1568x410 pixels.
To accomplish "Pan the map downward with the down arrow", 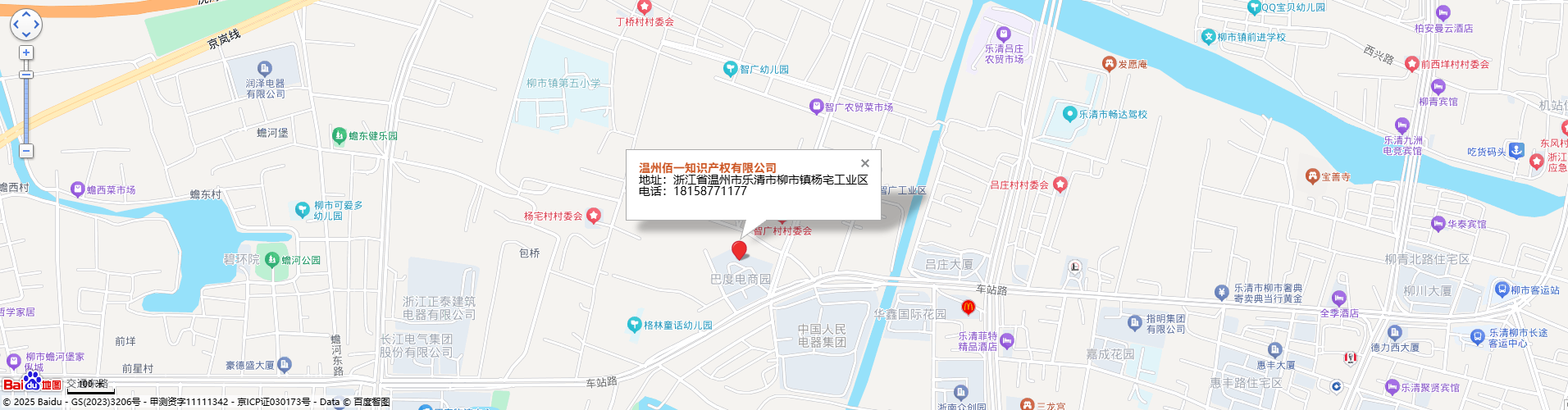I will tap(25, 34).
